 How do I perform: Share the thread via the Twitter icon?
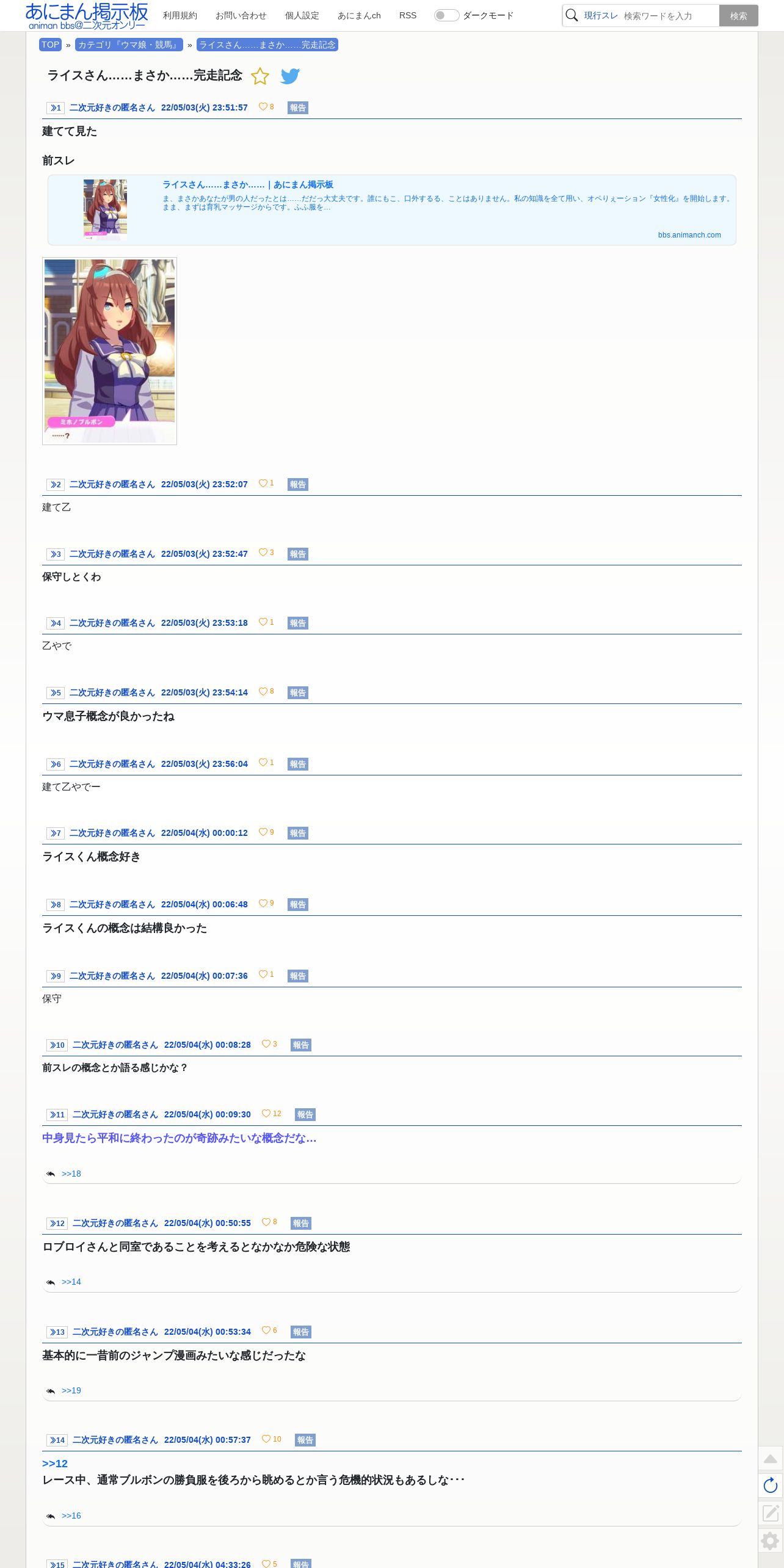pyautogui.click(x=290, y=76)
